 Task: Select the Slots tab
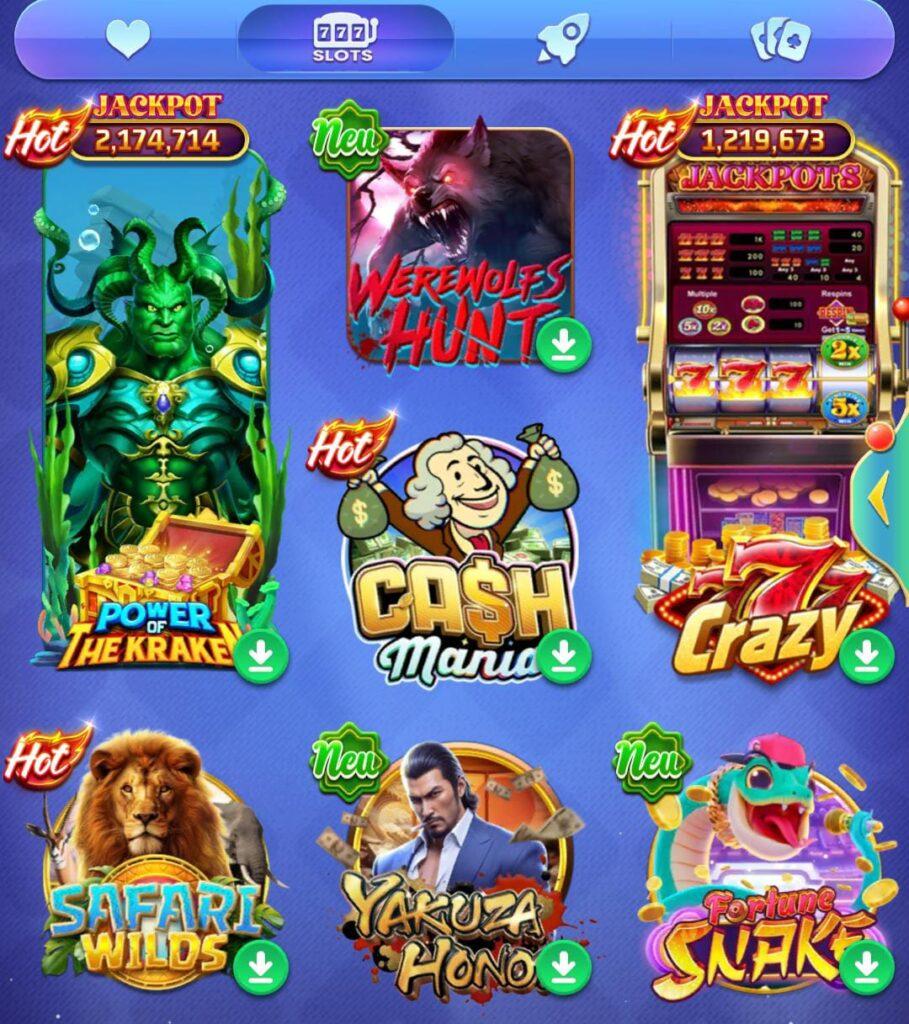point(344,39)
